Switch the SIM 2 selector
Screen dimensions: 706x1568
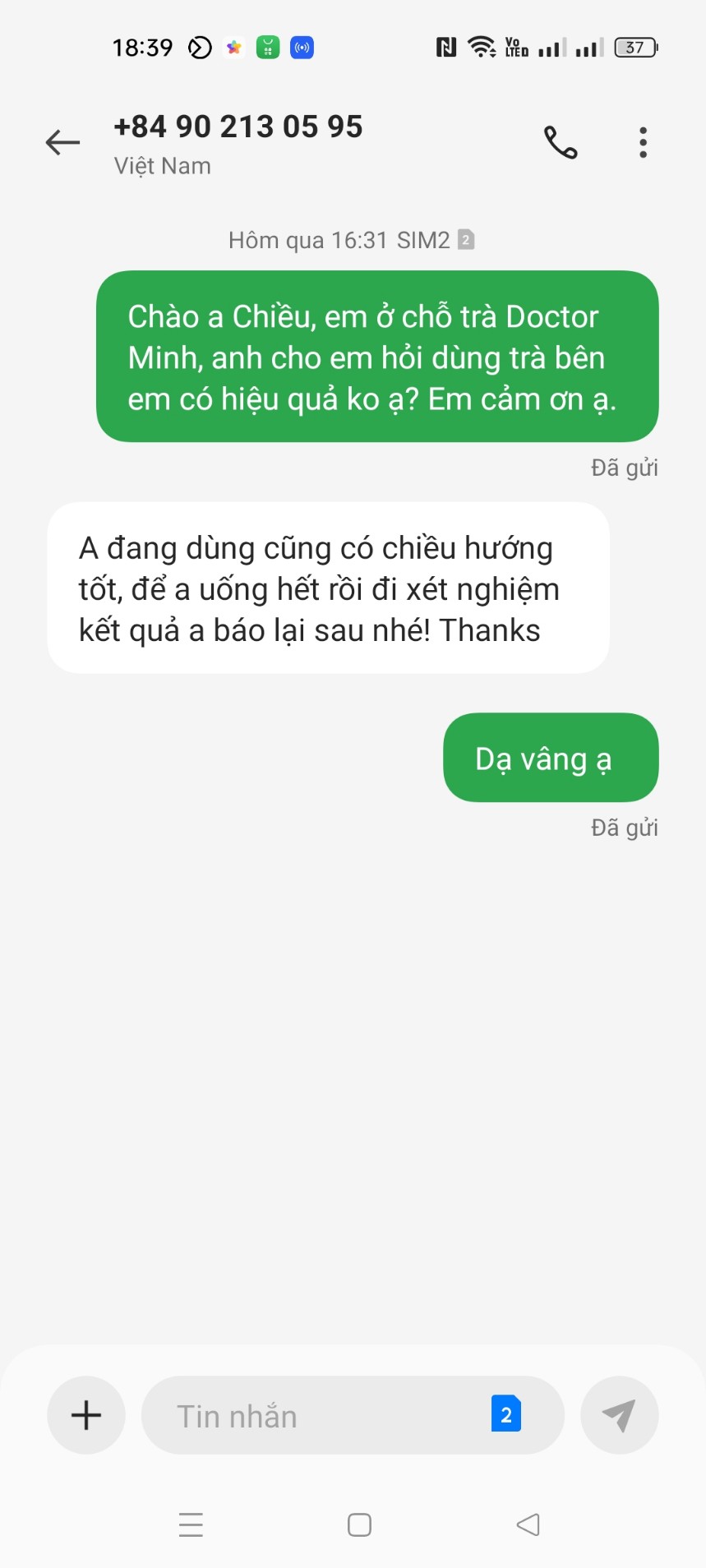pos(505,1414)
